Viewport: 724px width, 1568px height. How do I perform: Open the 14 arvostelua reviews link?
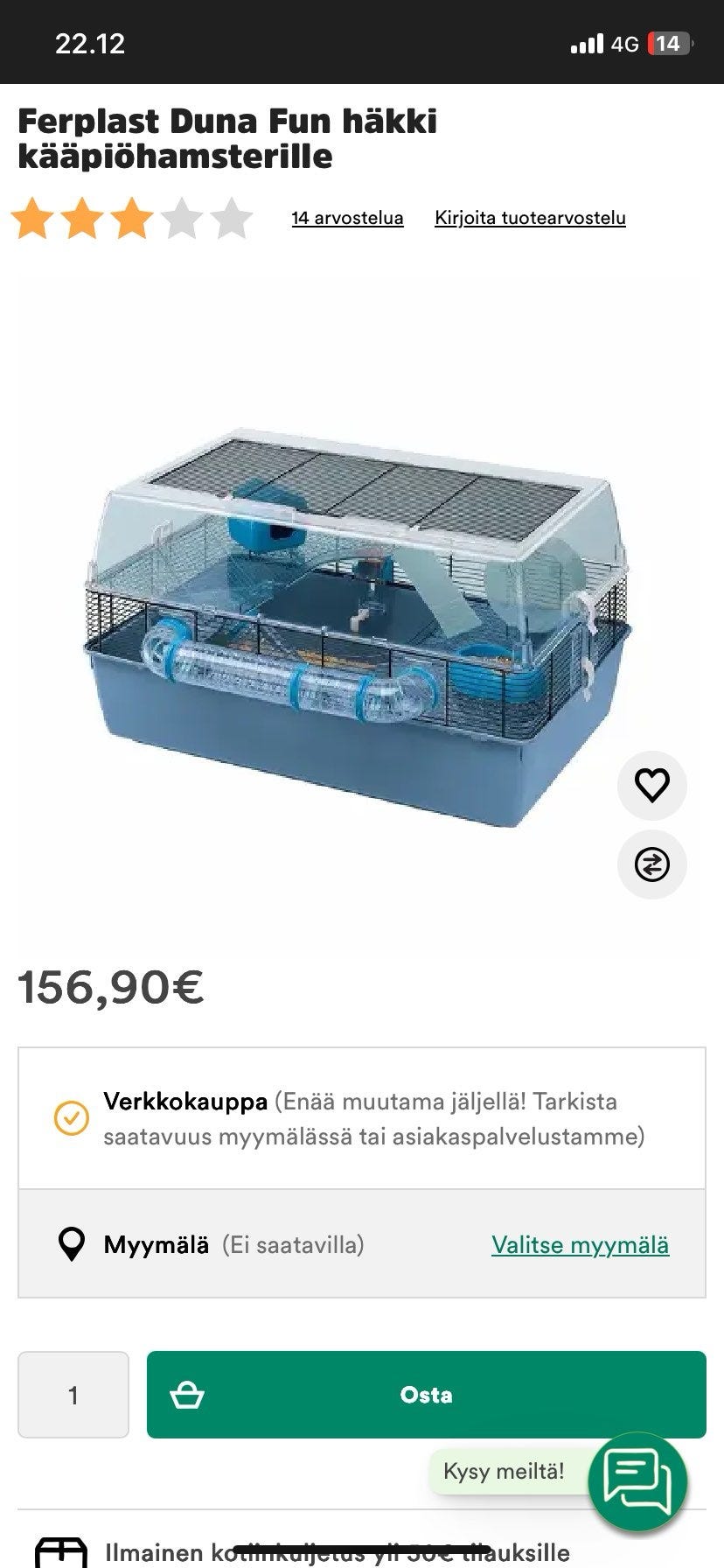pyautogui.click(x=347, y=216)
